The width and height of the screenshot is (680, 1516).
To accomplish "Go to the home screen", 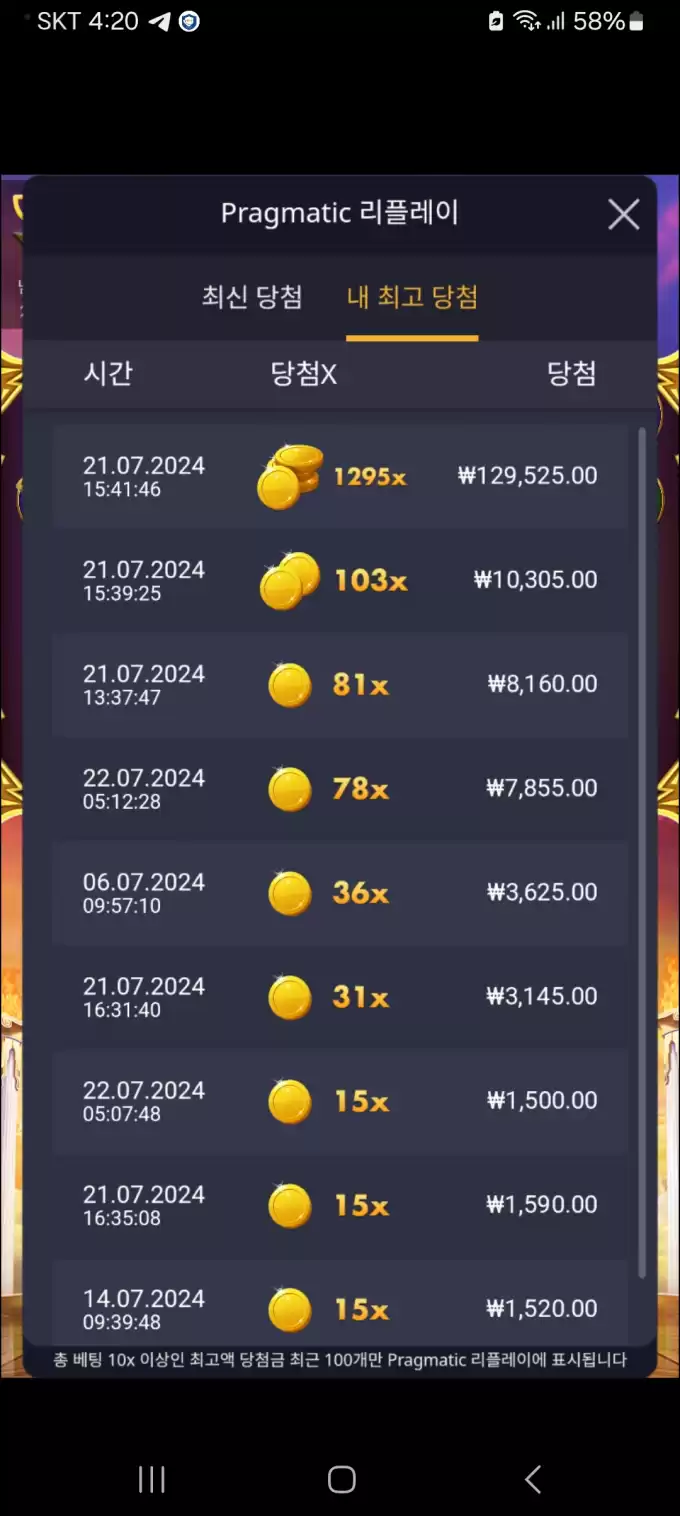I will [x=341, y=1479].
